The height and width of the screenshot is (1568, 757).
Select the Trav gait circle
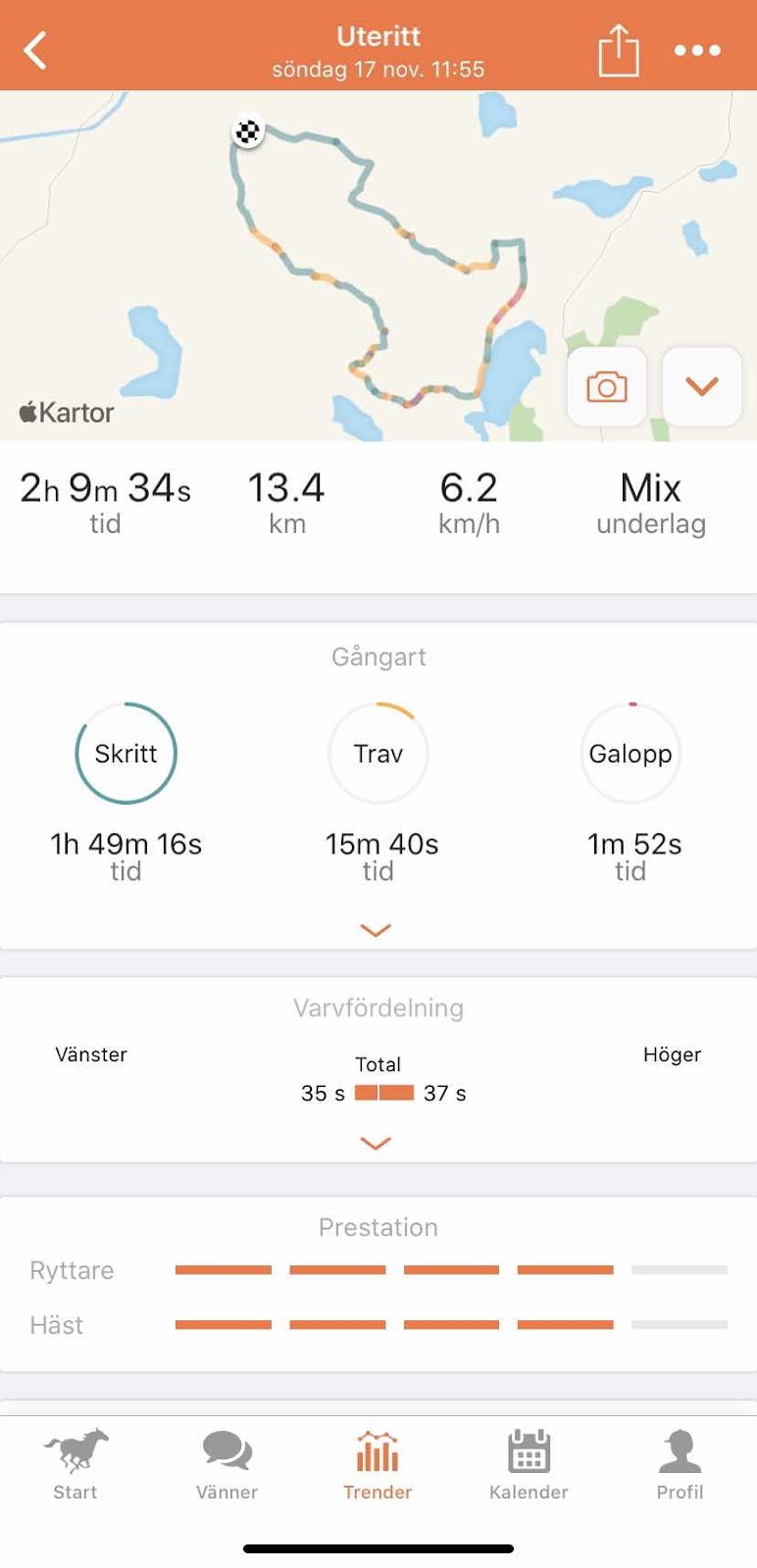[378, 754]
